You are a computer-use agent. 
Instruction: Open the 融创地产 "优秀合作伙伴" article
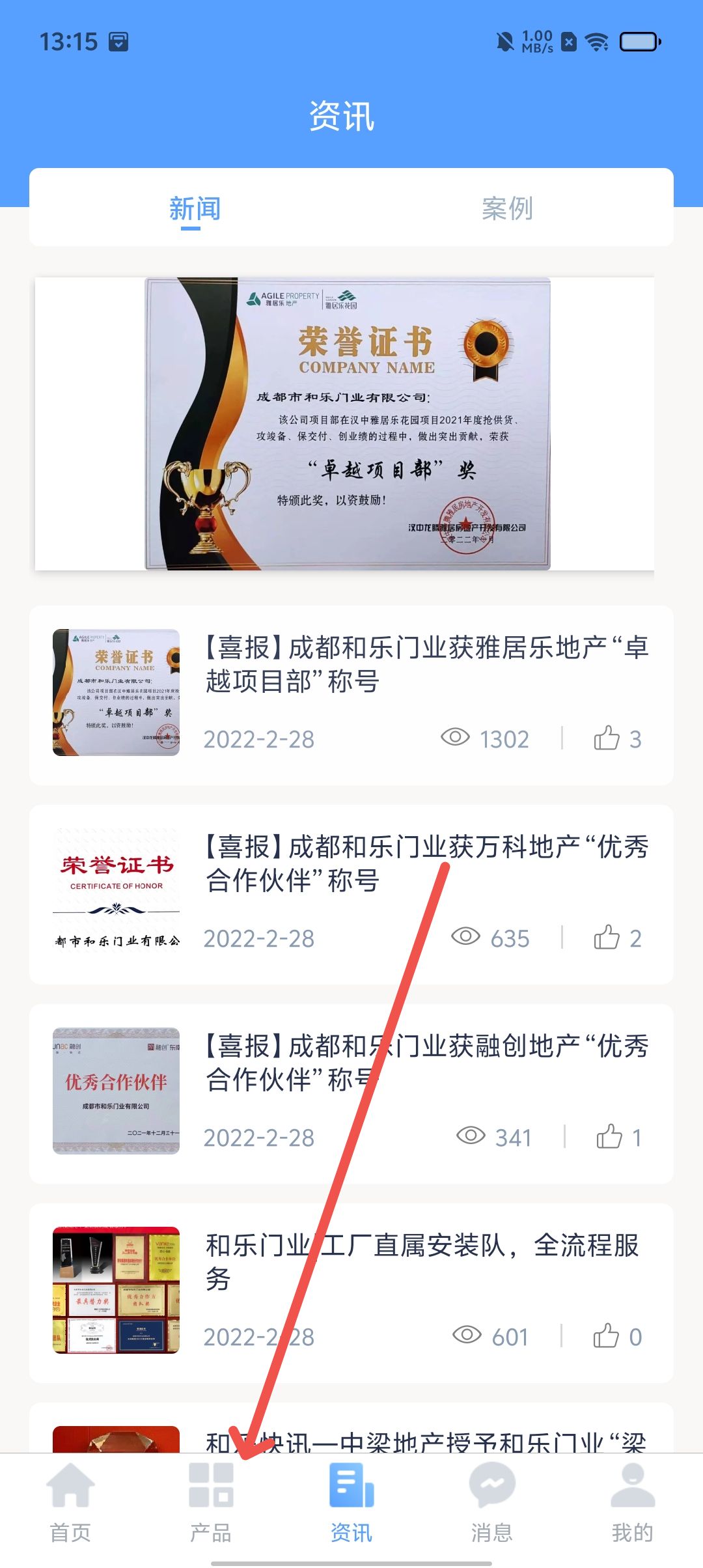tap(426, 1063)
